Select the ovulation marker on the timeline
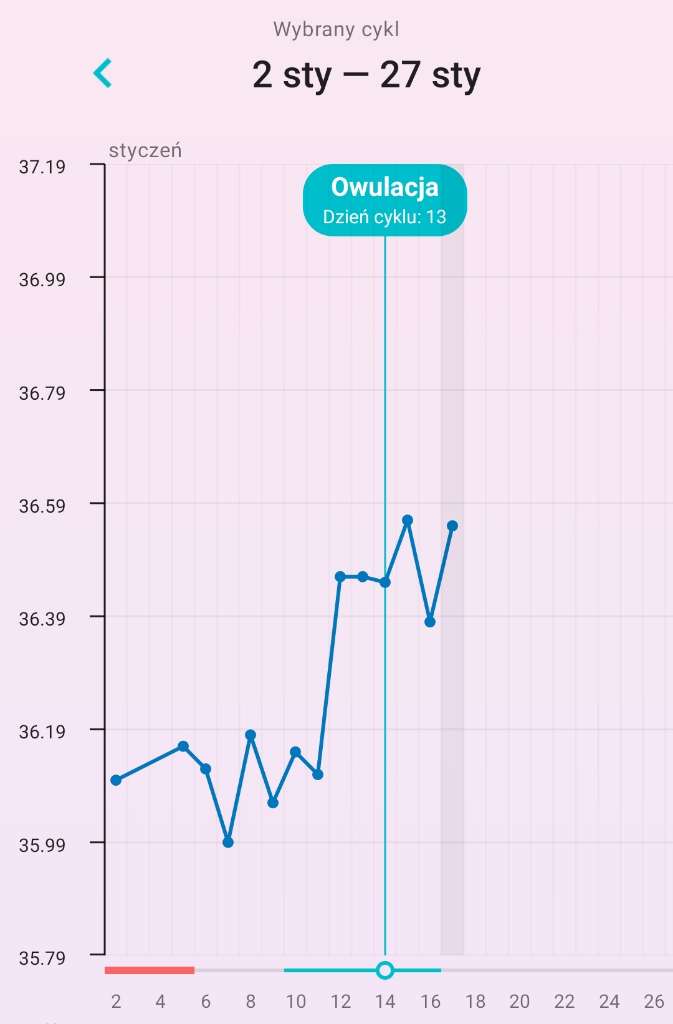Viewport: 673px width, 1024px height. pyautogui.click(x=385, y=969)
